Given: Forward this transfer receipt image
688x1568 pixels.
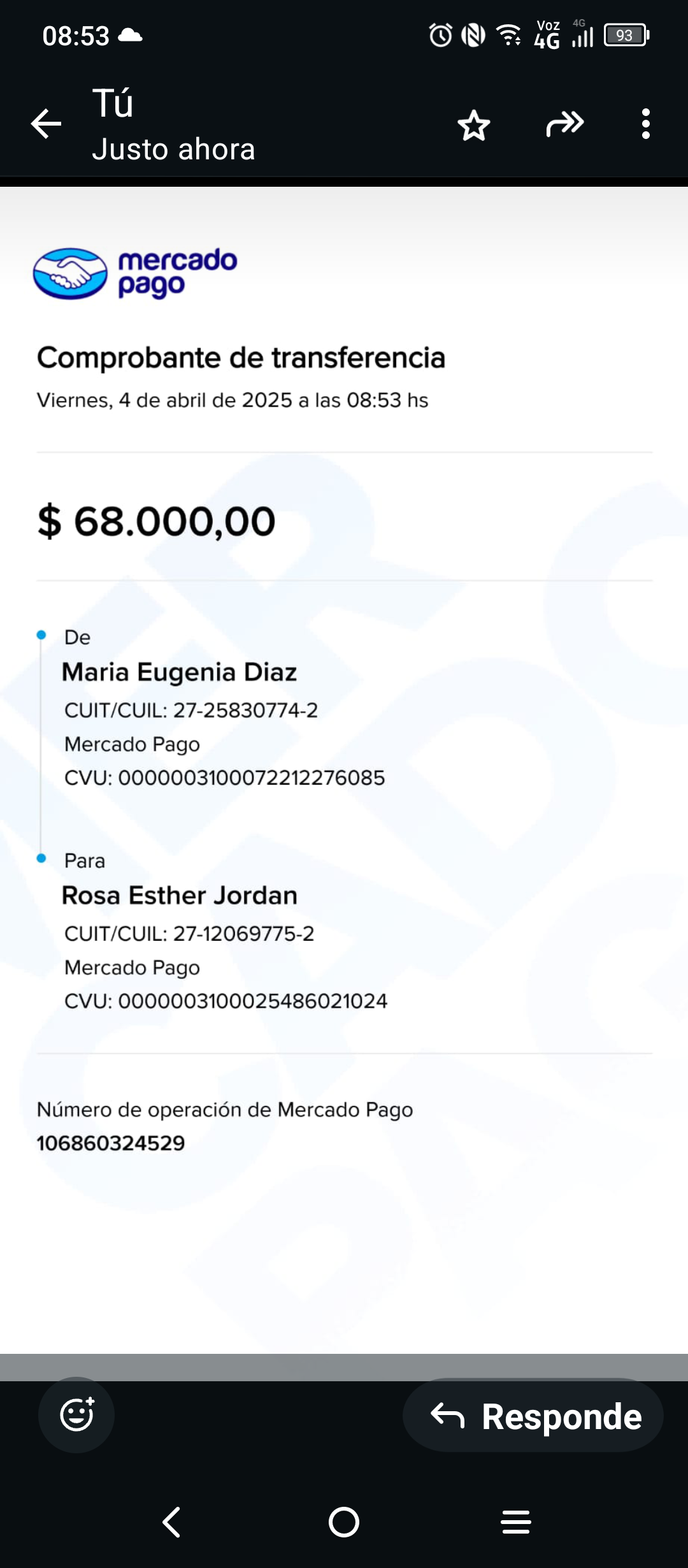Looking at the screenshot, I should 564,124.
